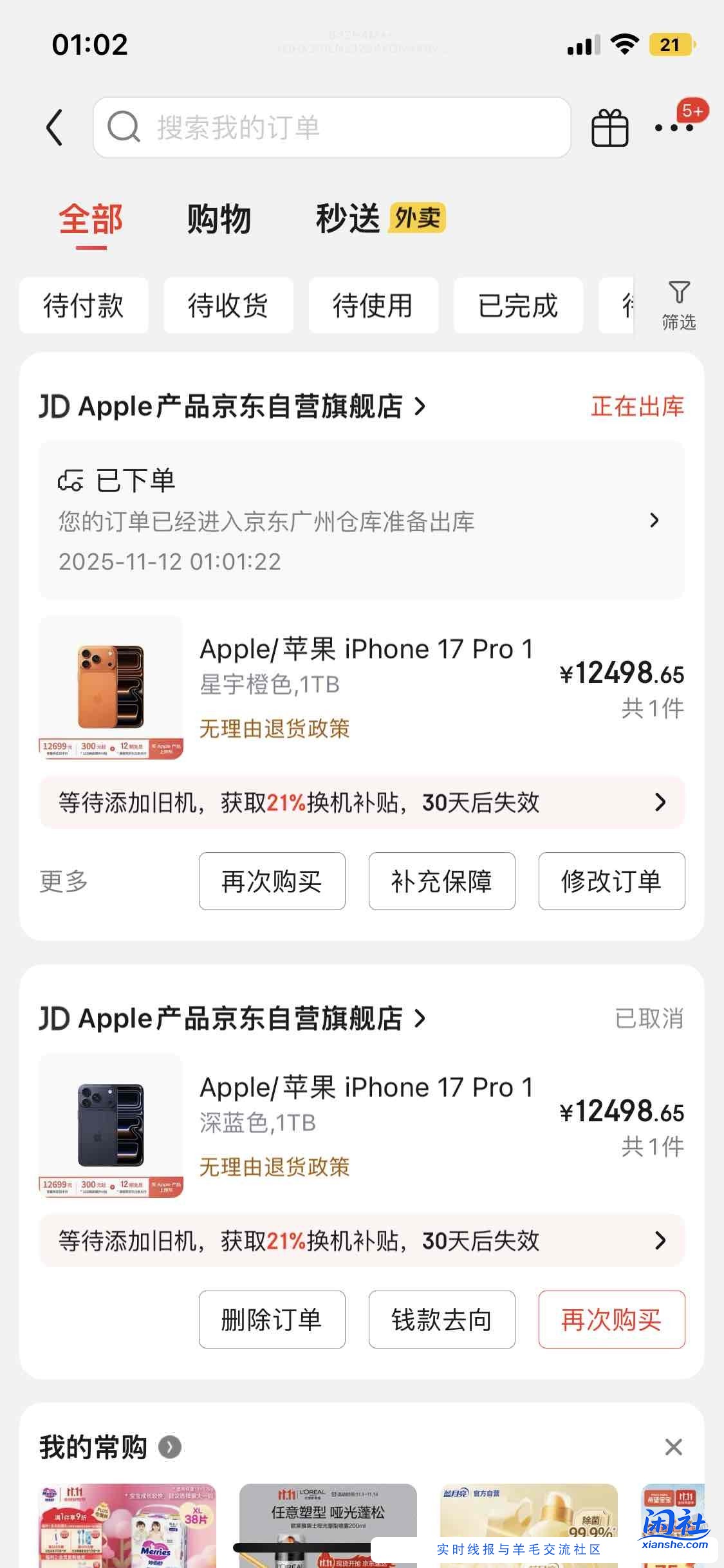Screen dimensions: 724x1568
Task: Tap the orange iPhone 17 Pro product thumbnail
Action: pyautogui.click(x=110, y=687)
